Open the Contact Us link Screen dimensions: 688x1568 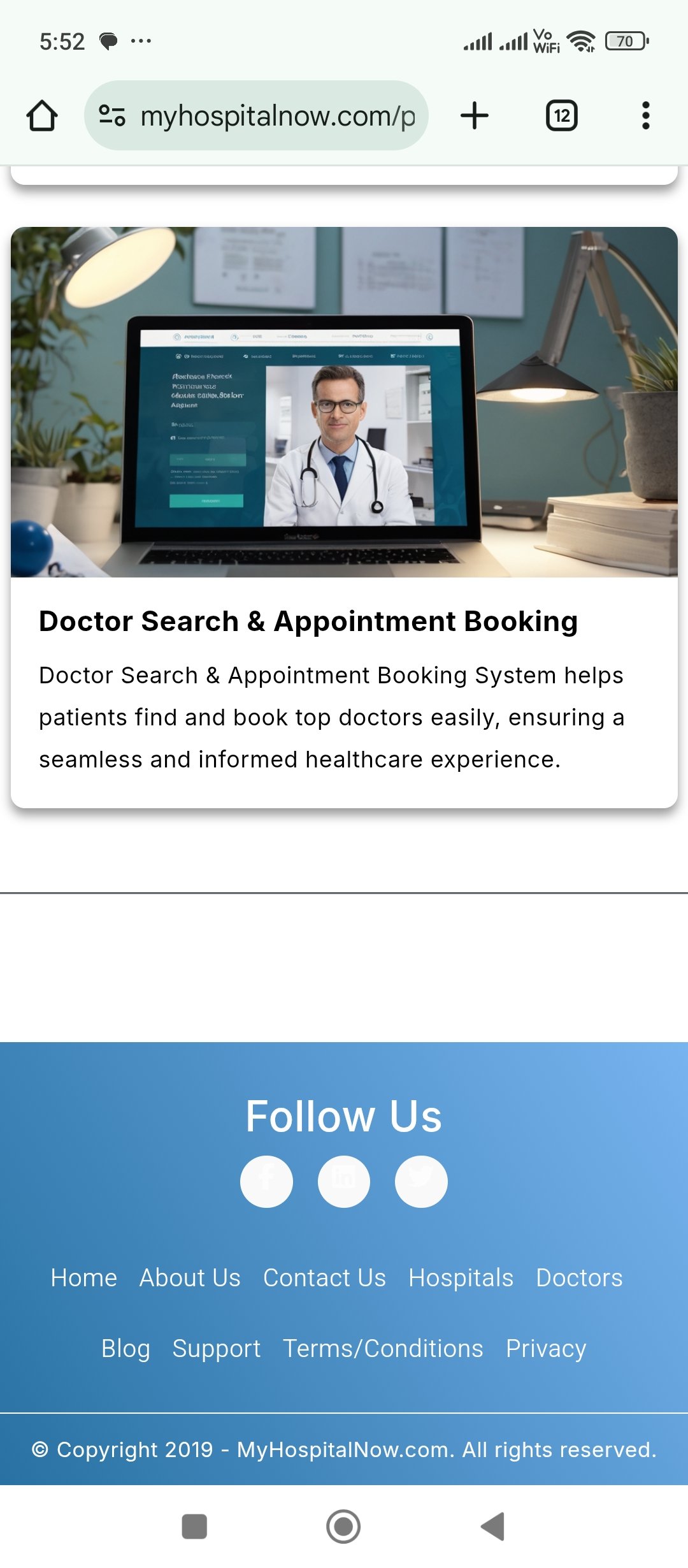(324, 1278)
